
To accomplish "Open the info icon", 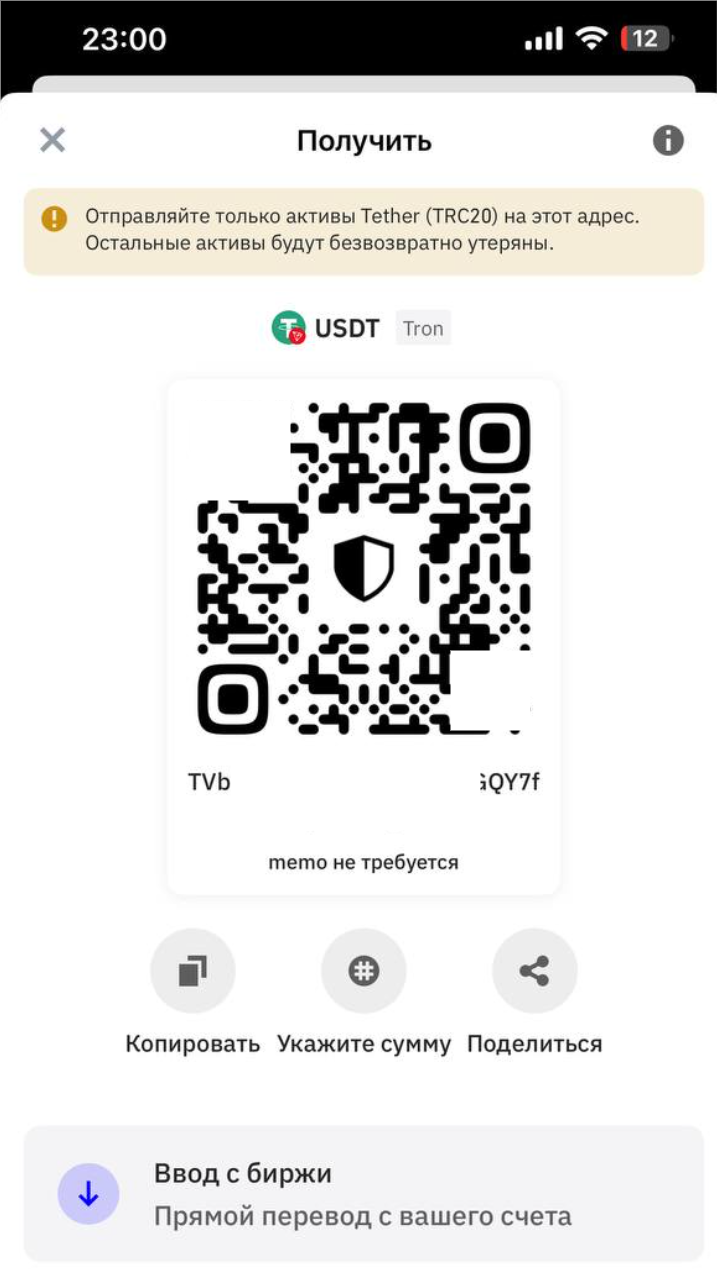I will point(668,141).
